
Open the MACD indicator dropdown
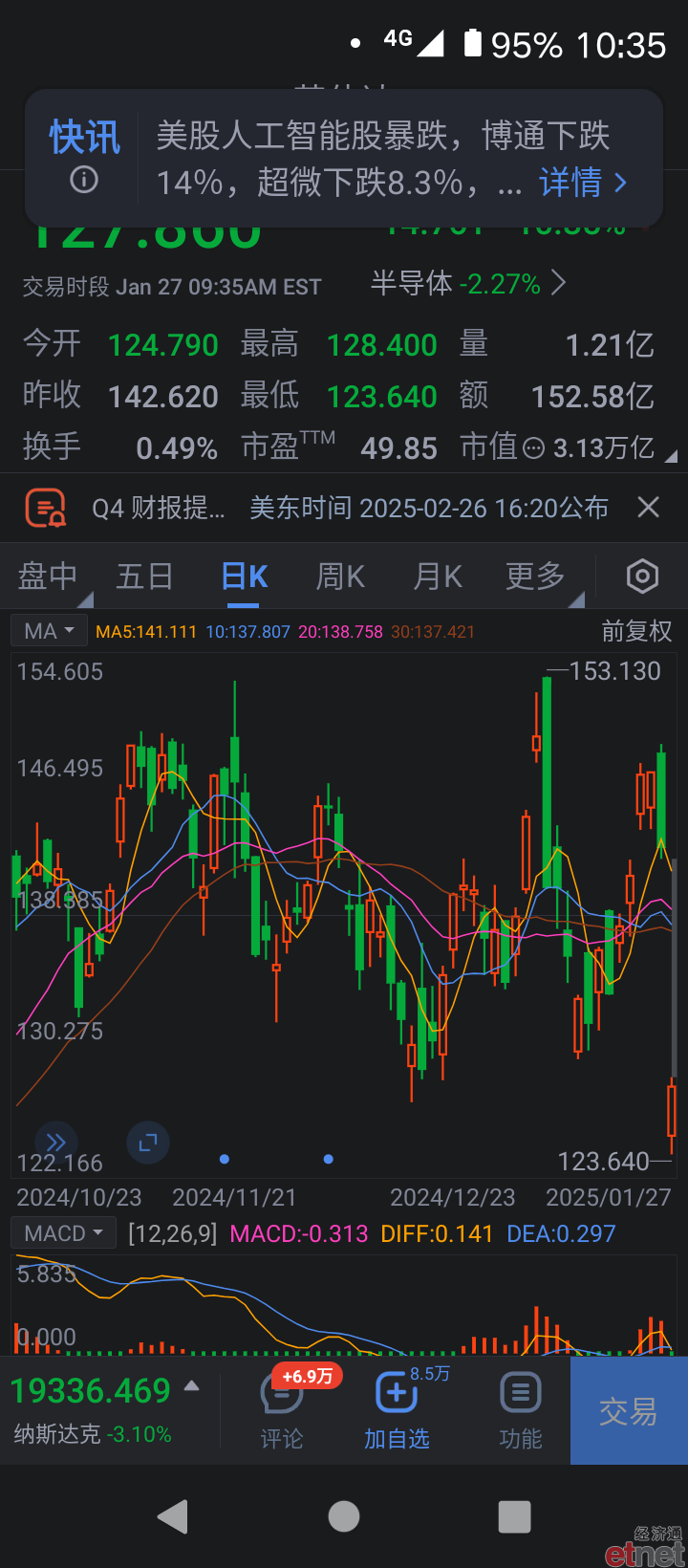pyautogui.click(x=63, y=1233)
